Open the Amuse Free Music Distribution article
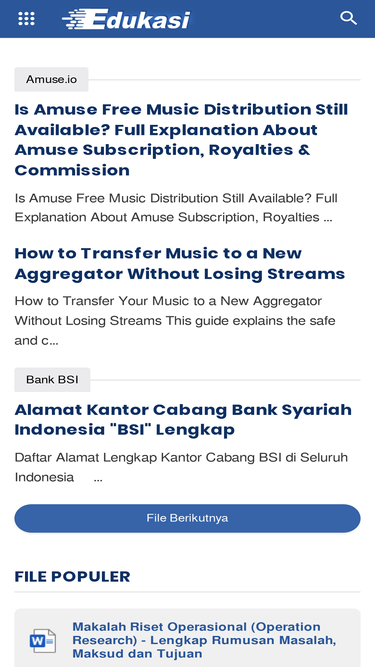Viewport: 375px width, 667px height. [182, 140]
